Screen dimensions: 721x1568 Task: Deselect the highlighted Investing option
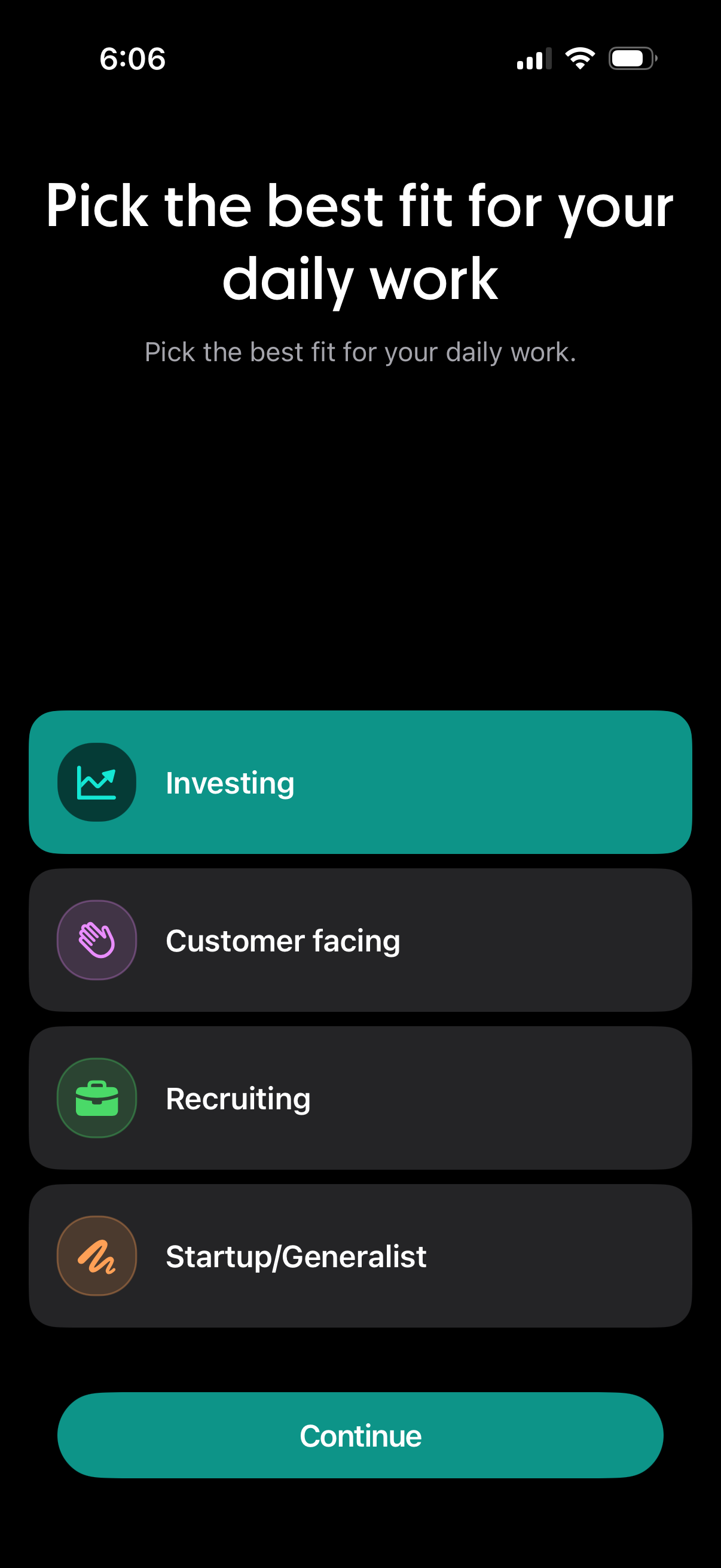[360, 782]
